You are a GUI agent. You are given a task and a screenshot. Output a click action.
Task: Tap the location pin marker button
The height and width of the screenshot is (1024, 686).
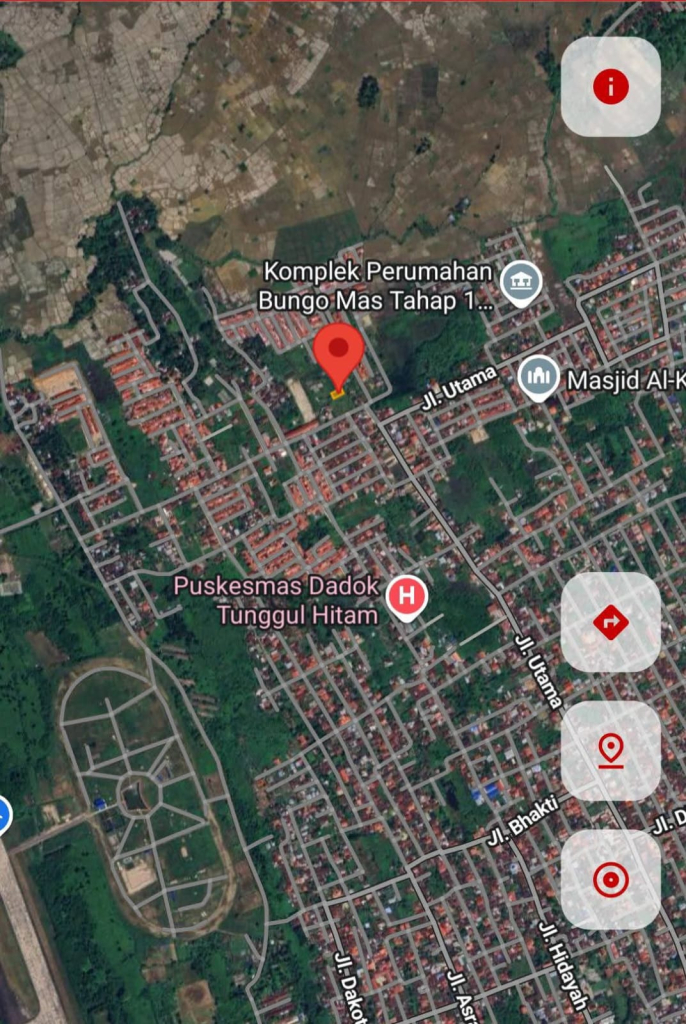click(610, 751)
